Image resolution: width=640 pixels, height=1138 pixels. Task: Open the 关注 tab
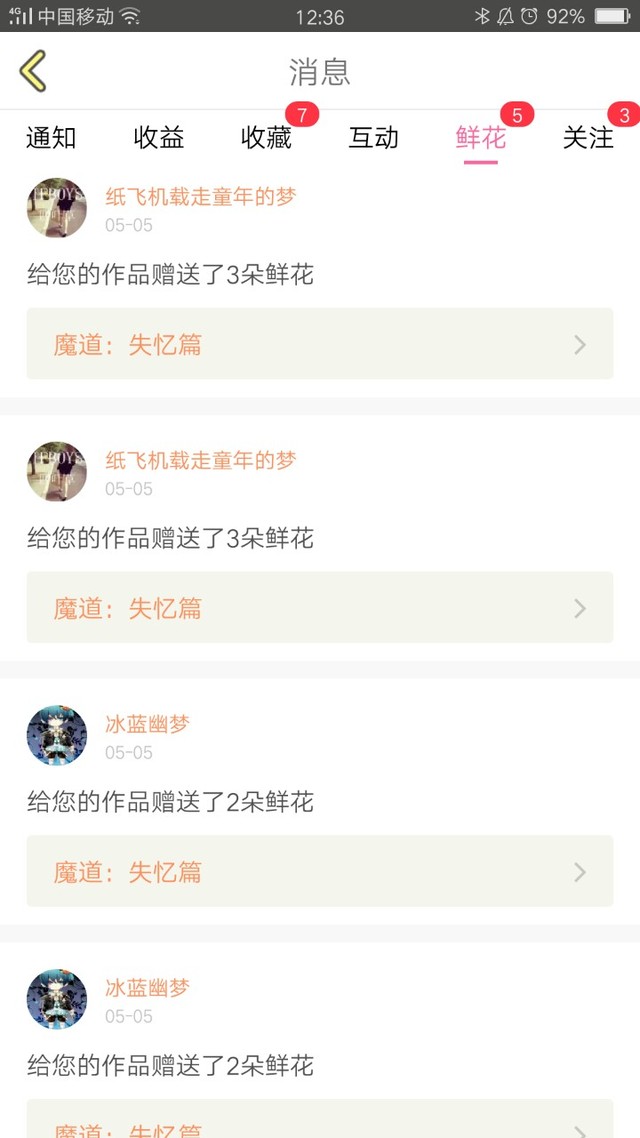588,138
